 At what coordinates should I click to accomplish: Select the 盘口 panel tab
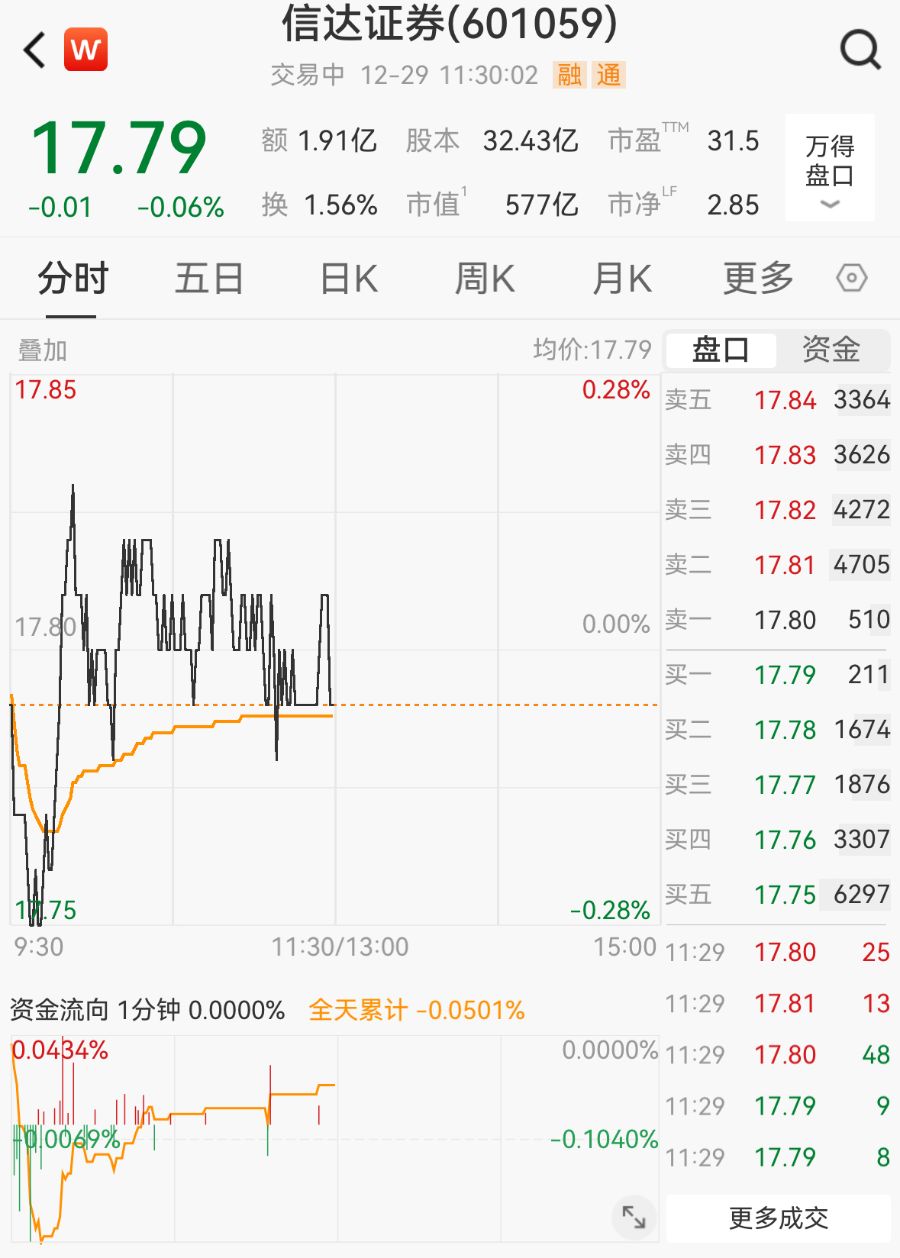721,349
